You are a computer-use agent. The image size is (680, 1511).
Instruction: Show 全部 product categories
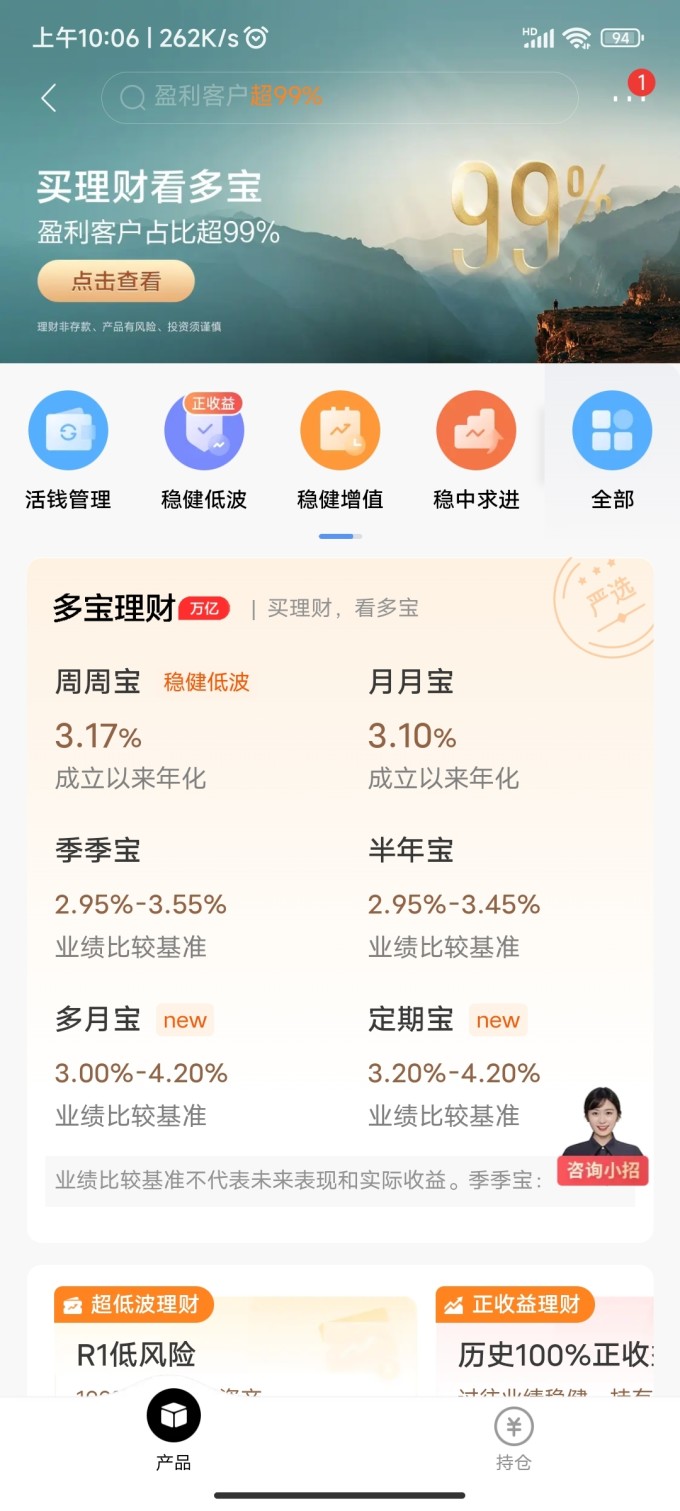[612, 451]
